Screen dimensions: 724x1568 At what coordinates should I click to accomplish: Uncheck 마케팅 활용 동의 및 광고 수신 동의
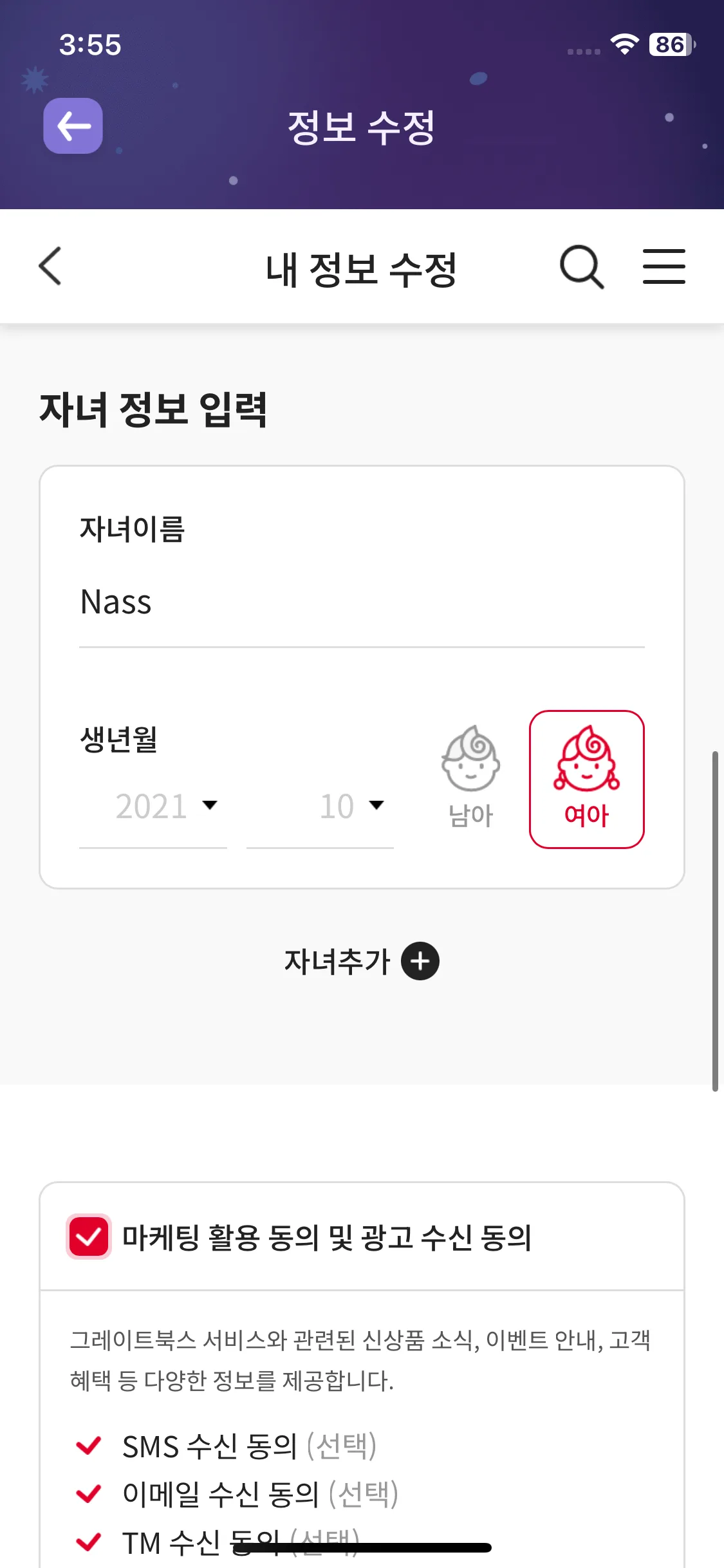(x=89, y=1237)
